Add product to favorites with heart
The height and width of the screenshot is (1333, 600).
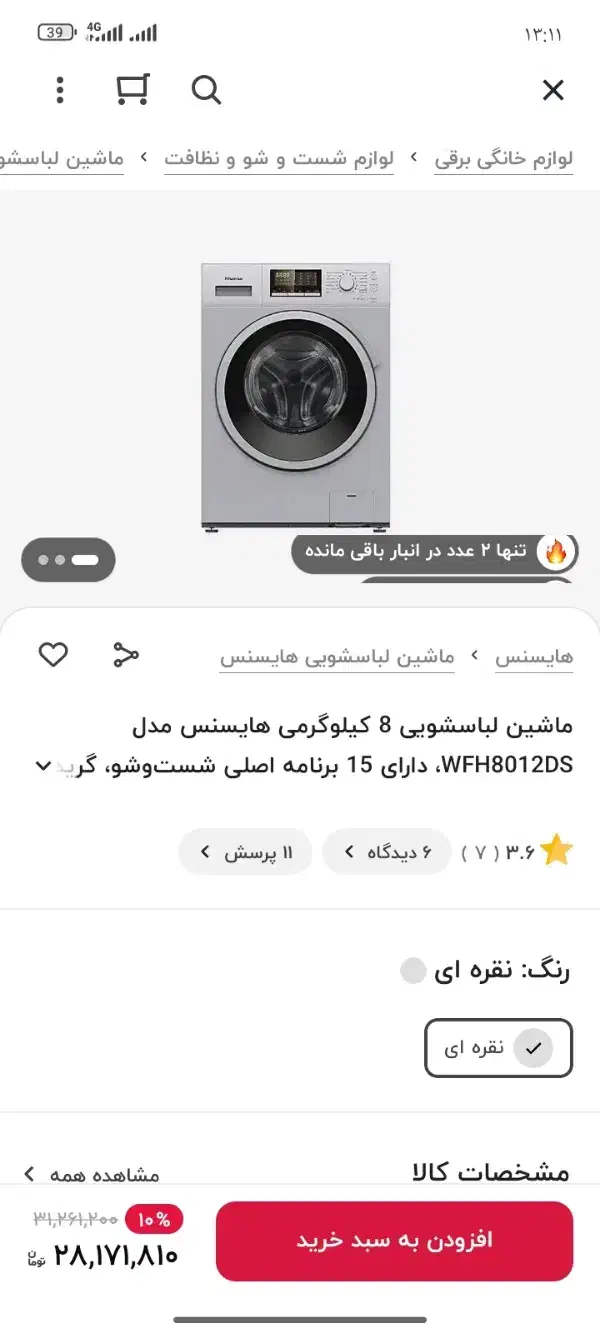click(53, 655)
